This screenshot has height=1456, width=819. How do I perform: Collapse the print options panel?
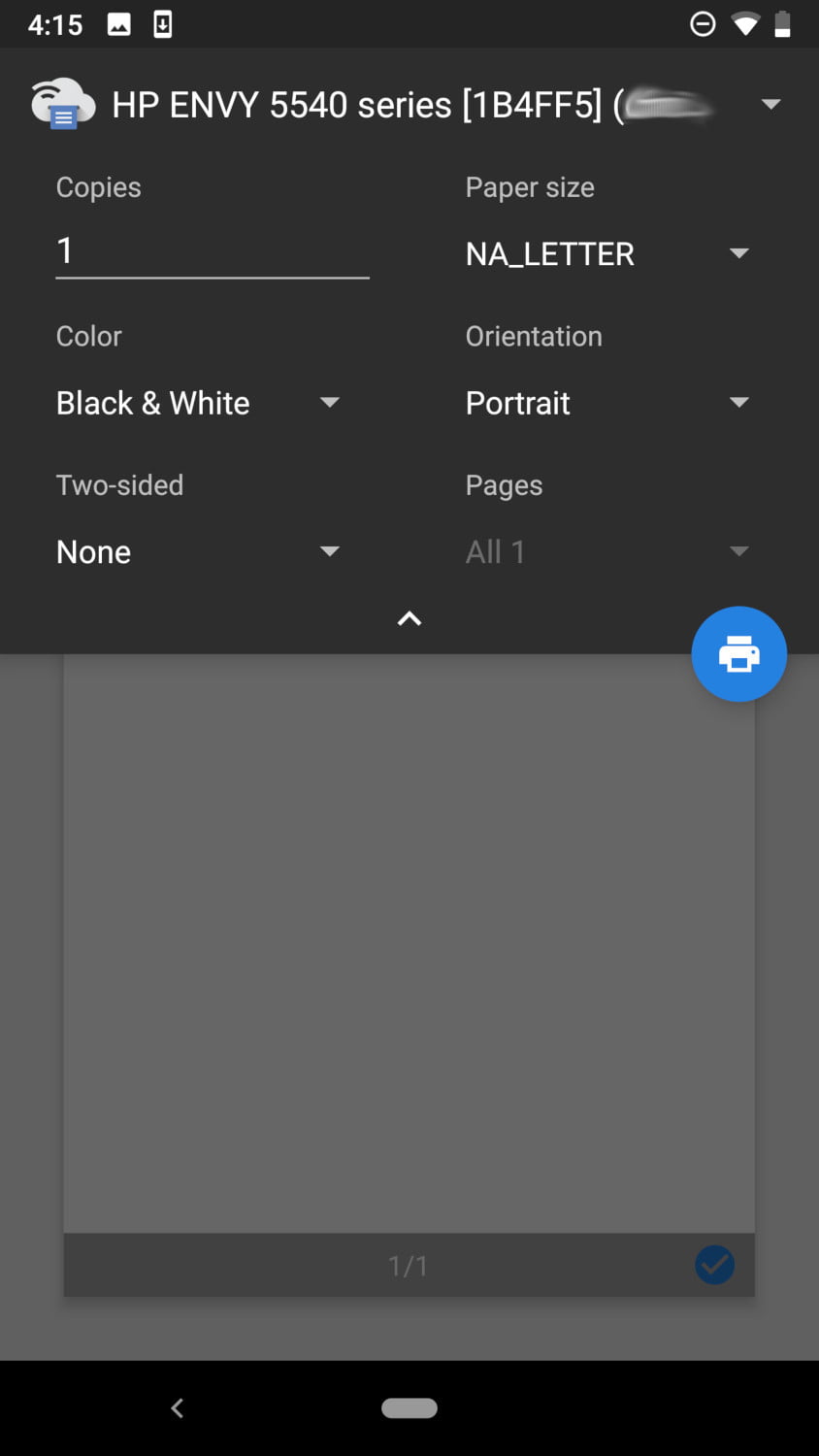coord(409,618)
